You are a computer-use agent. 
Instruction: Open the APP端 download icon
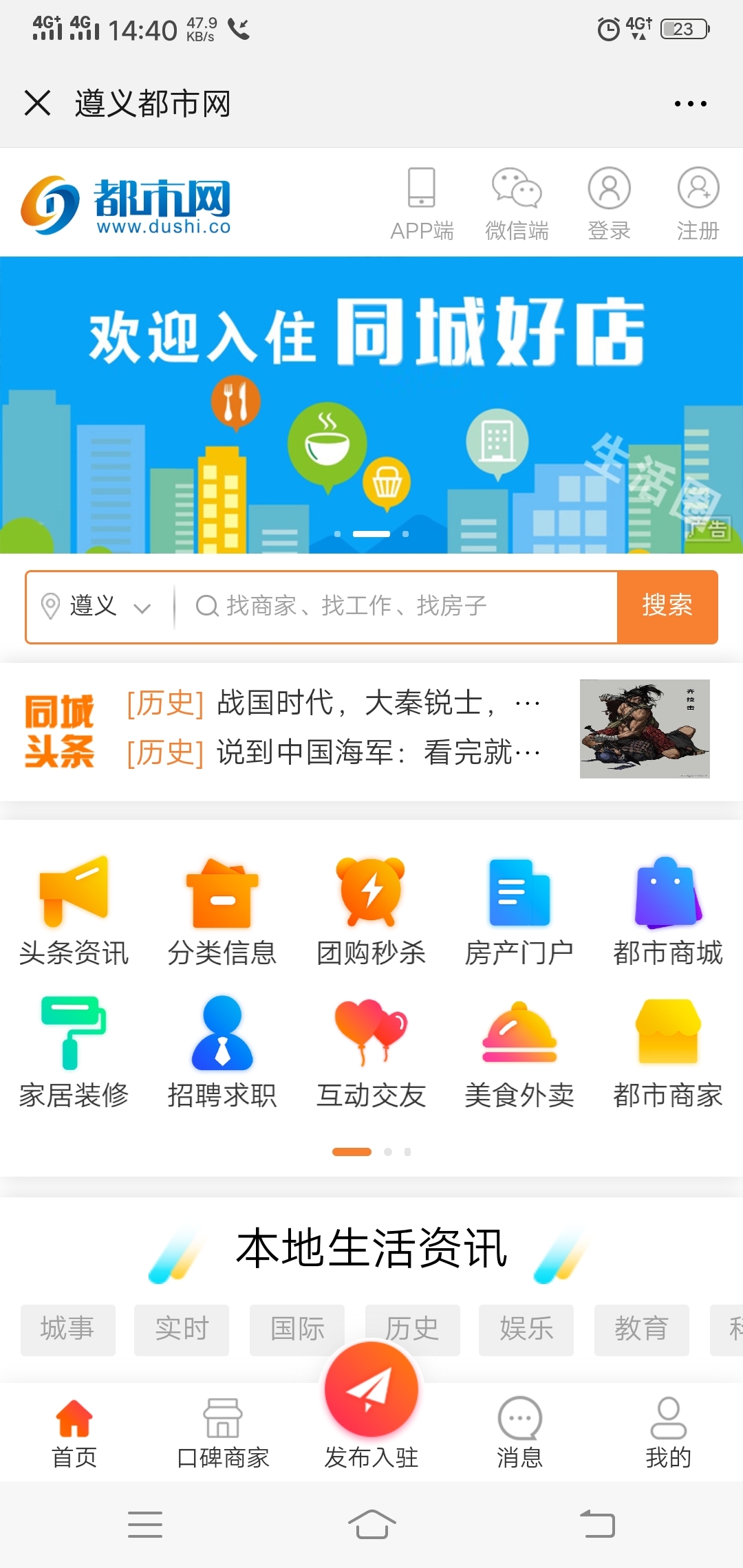(x=422, y=199)
